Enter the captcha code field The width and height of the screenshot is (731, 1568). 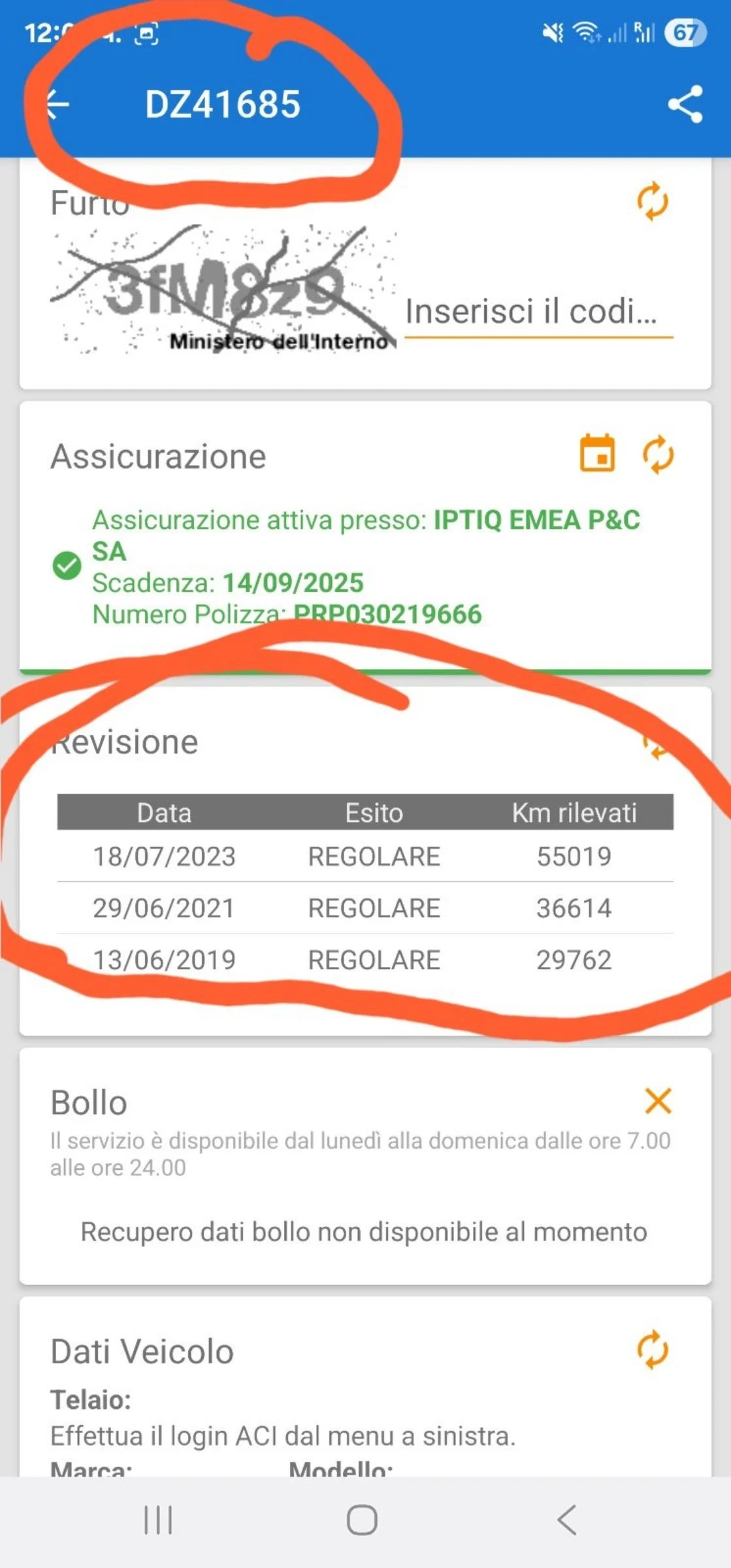pyautogui.click(x=538, y=312)
